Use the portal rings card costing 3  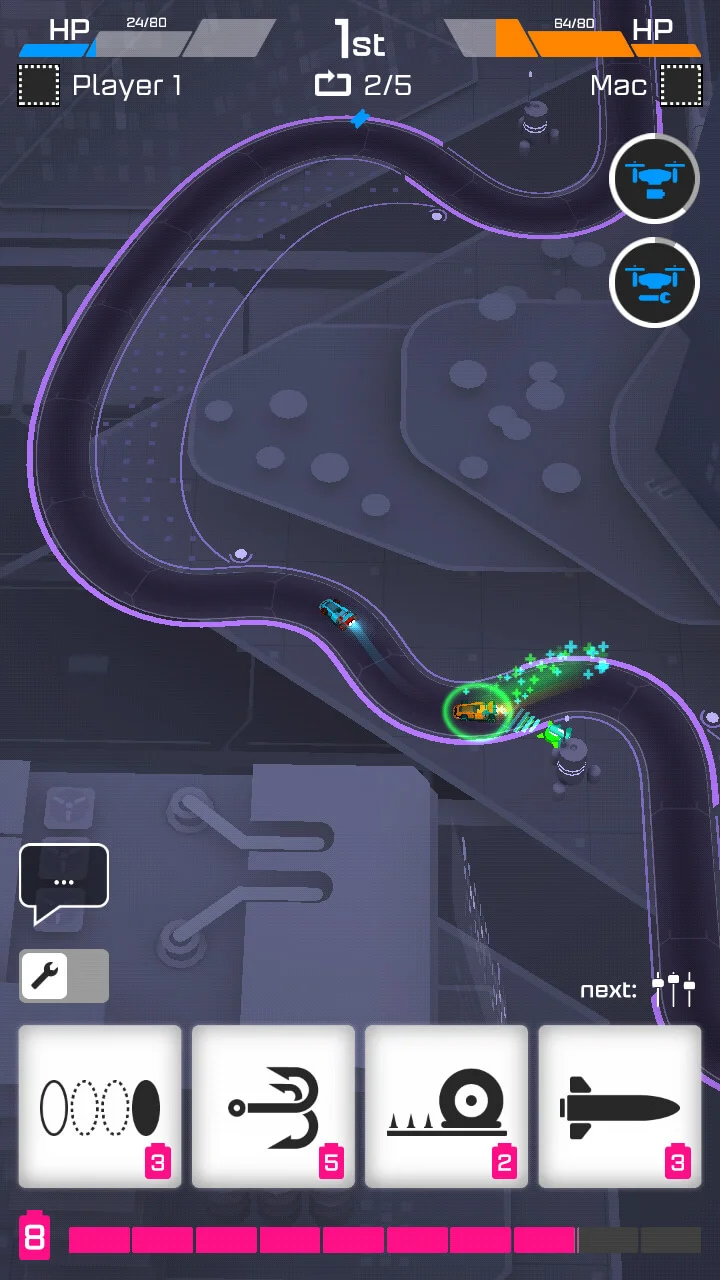[x=100, y=1106]
